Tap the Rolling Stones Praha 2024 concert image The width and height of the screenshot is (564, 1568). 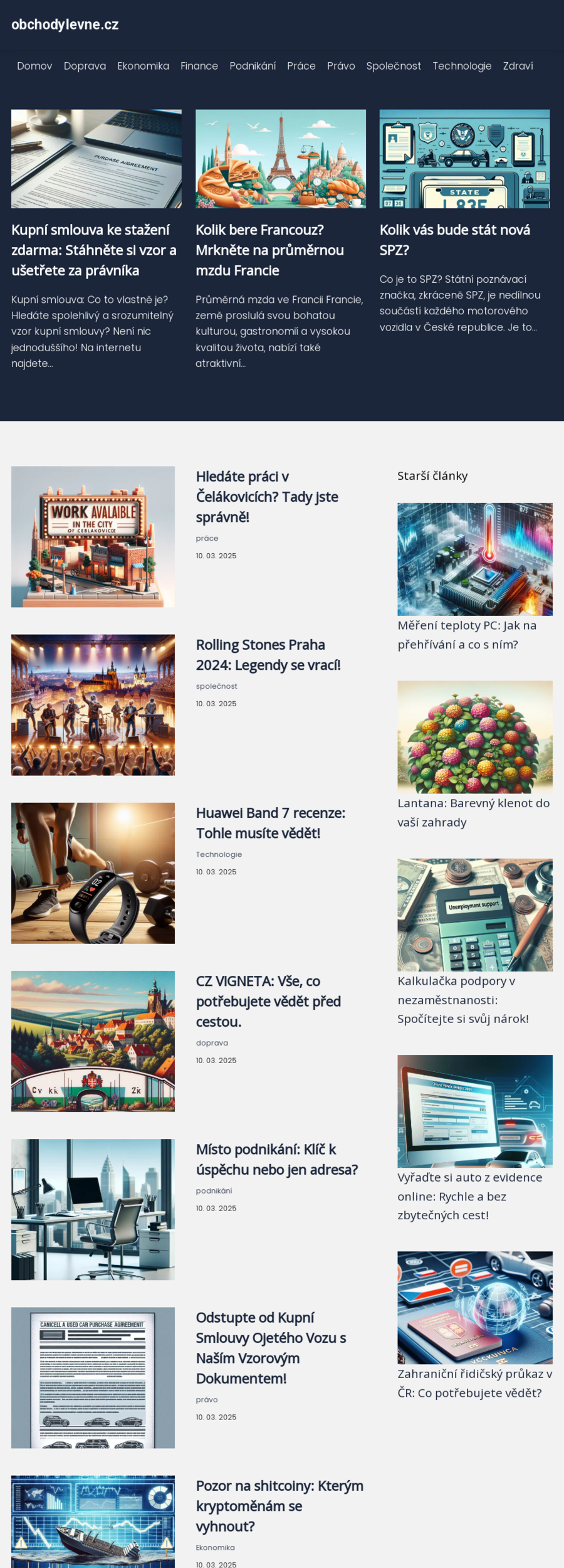[x=93, y=705]
